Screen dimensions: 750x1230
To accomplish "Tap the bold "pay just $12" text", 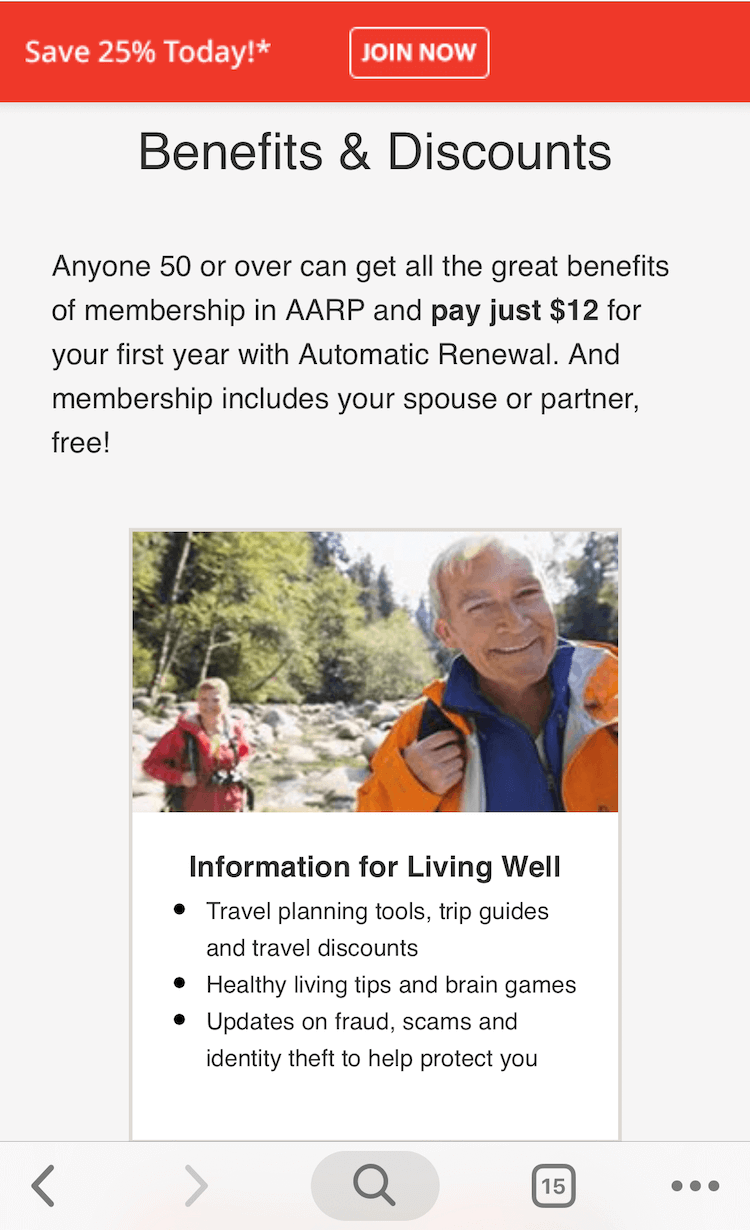I will [513, 310].
